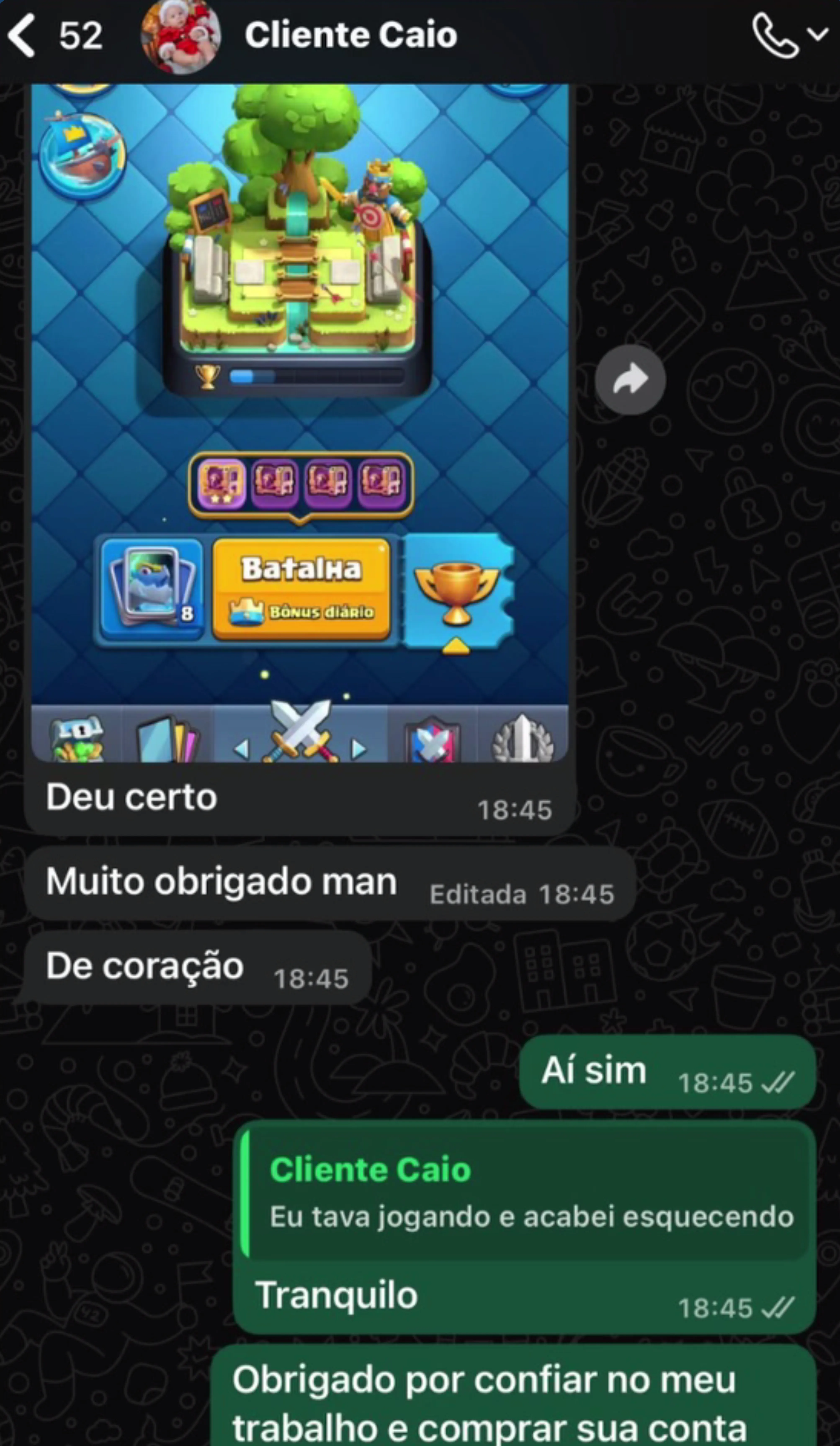Viewport: 840px width, 1446px height.
Task: Start a call with Cliente Caio
Action: [x=775, y=36]
